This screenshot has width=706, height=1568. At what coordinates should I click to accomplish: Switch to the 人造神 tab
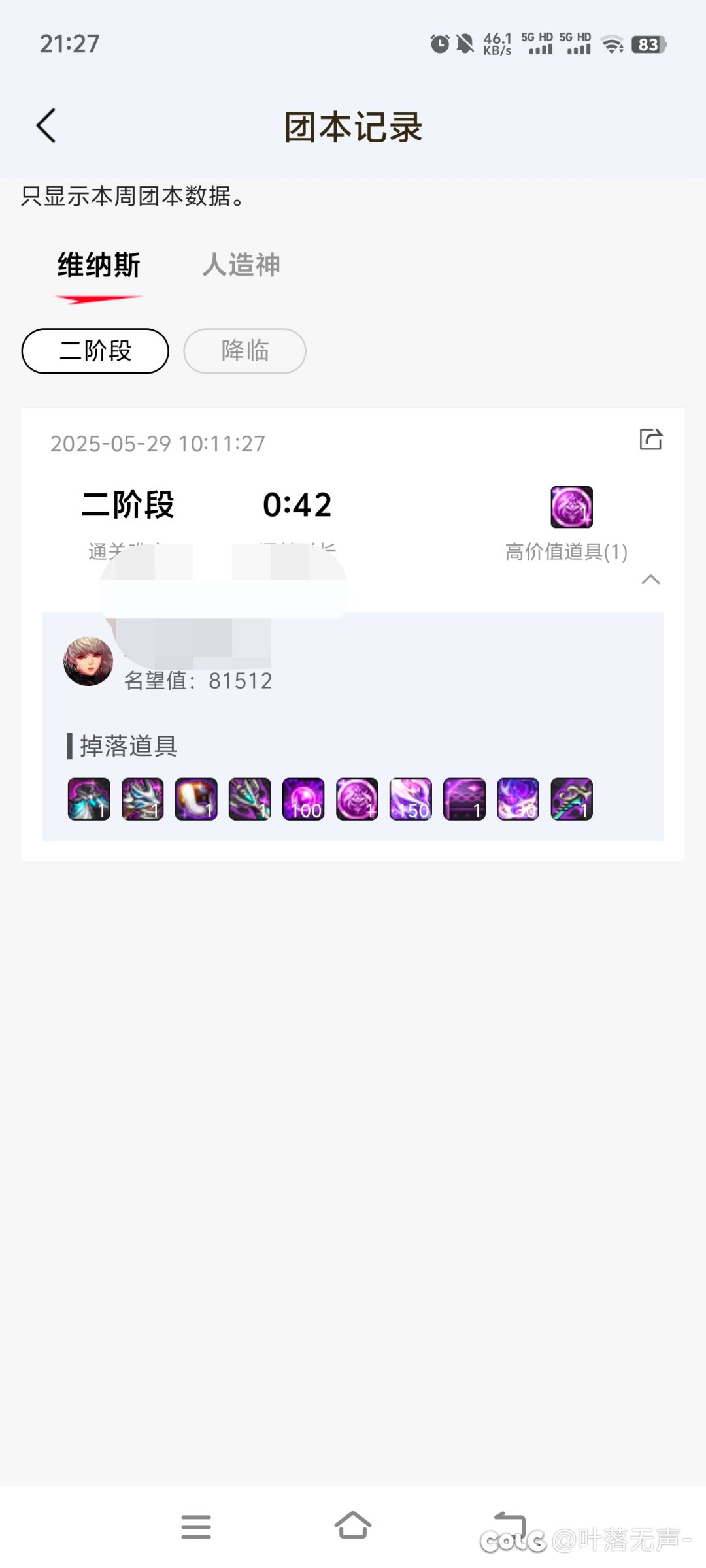[241, 265]
